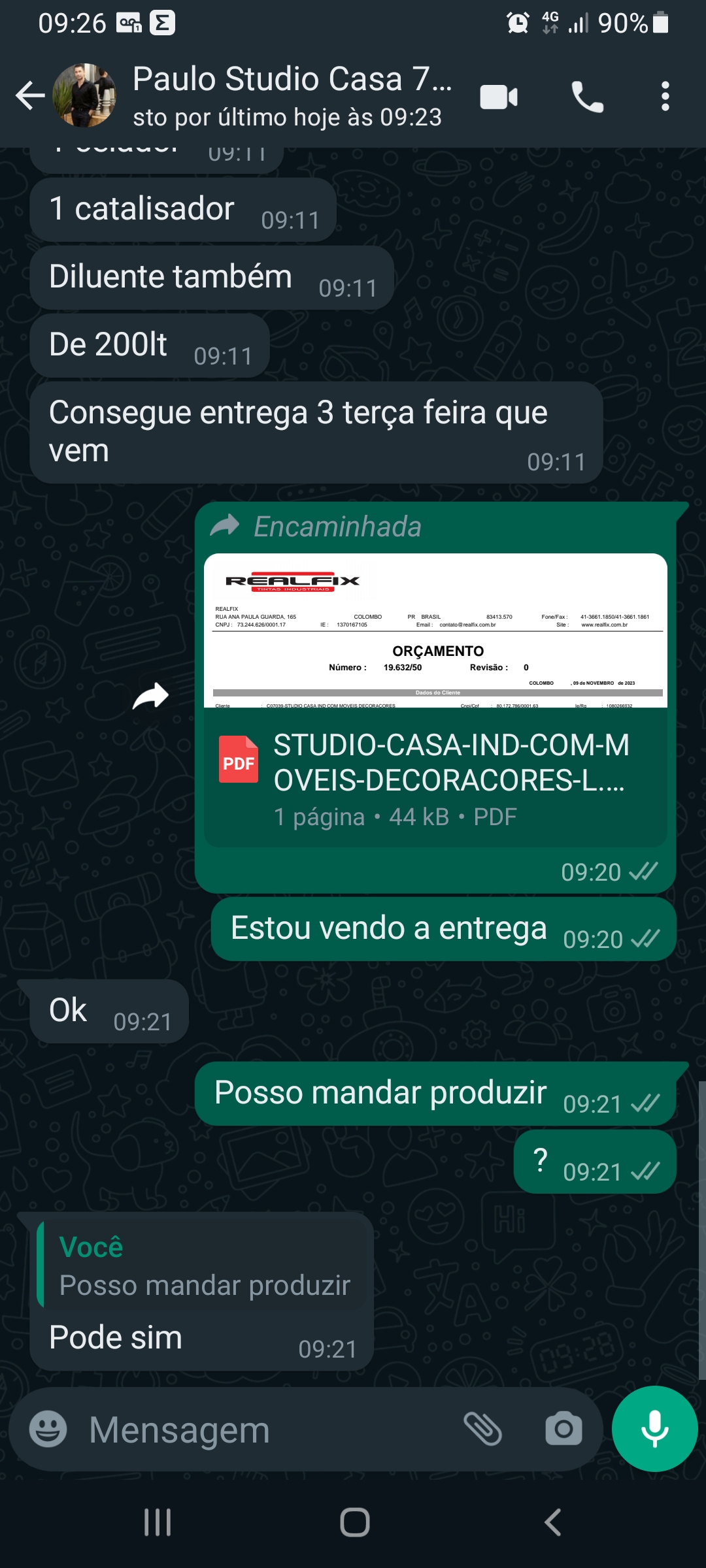Forward the PDF using the arrow icon
706x1568 pixels.
coord(150,696)
